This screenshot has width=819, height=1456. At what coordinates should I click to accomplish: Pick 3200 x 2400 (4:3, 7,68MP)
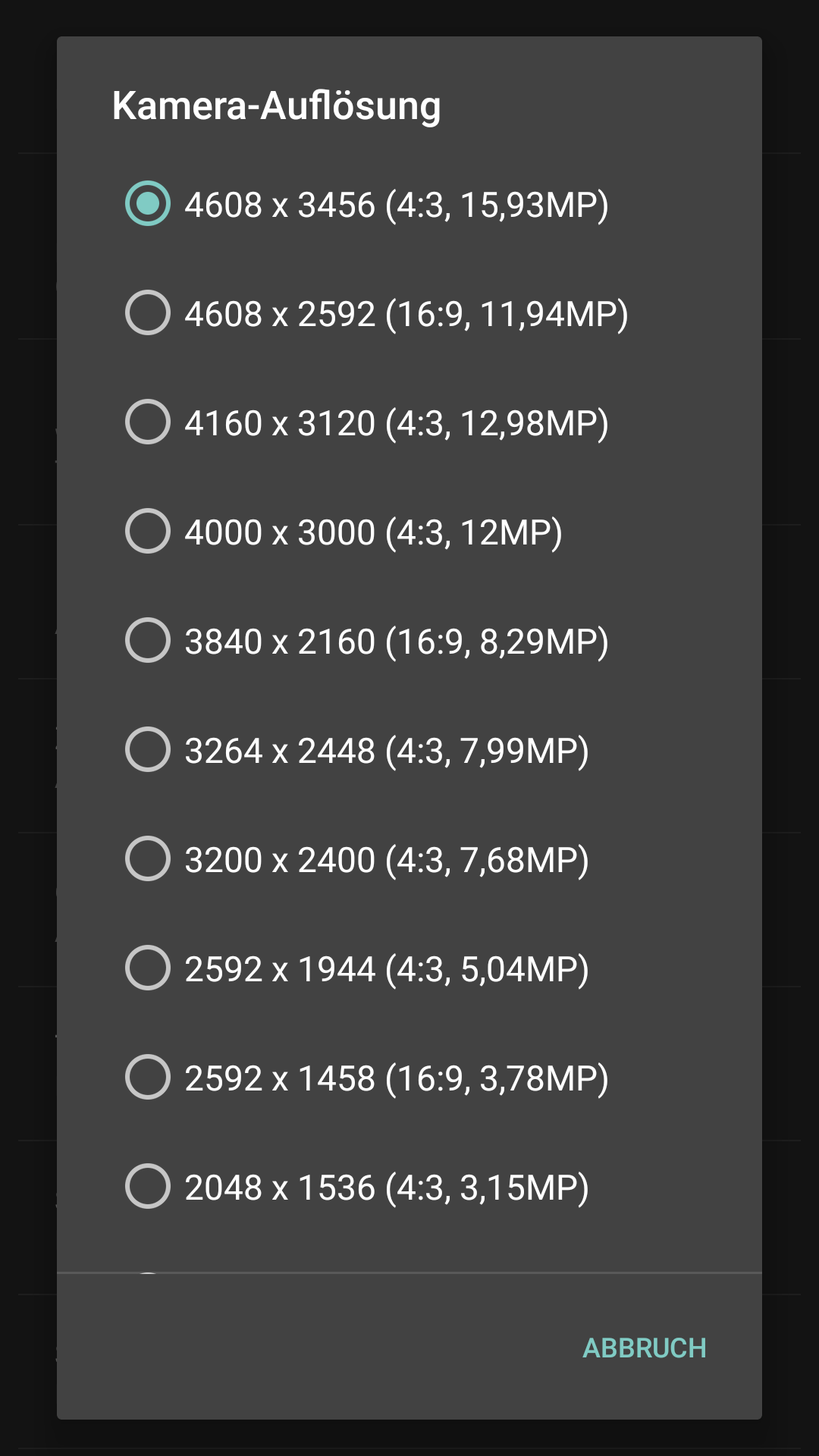[409, 859]
